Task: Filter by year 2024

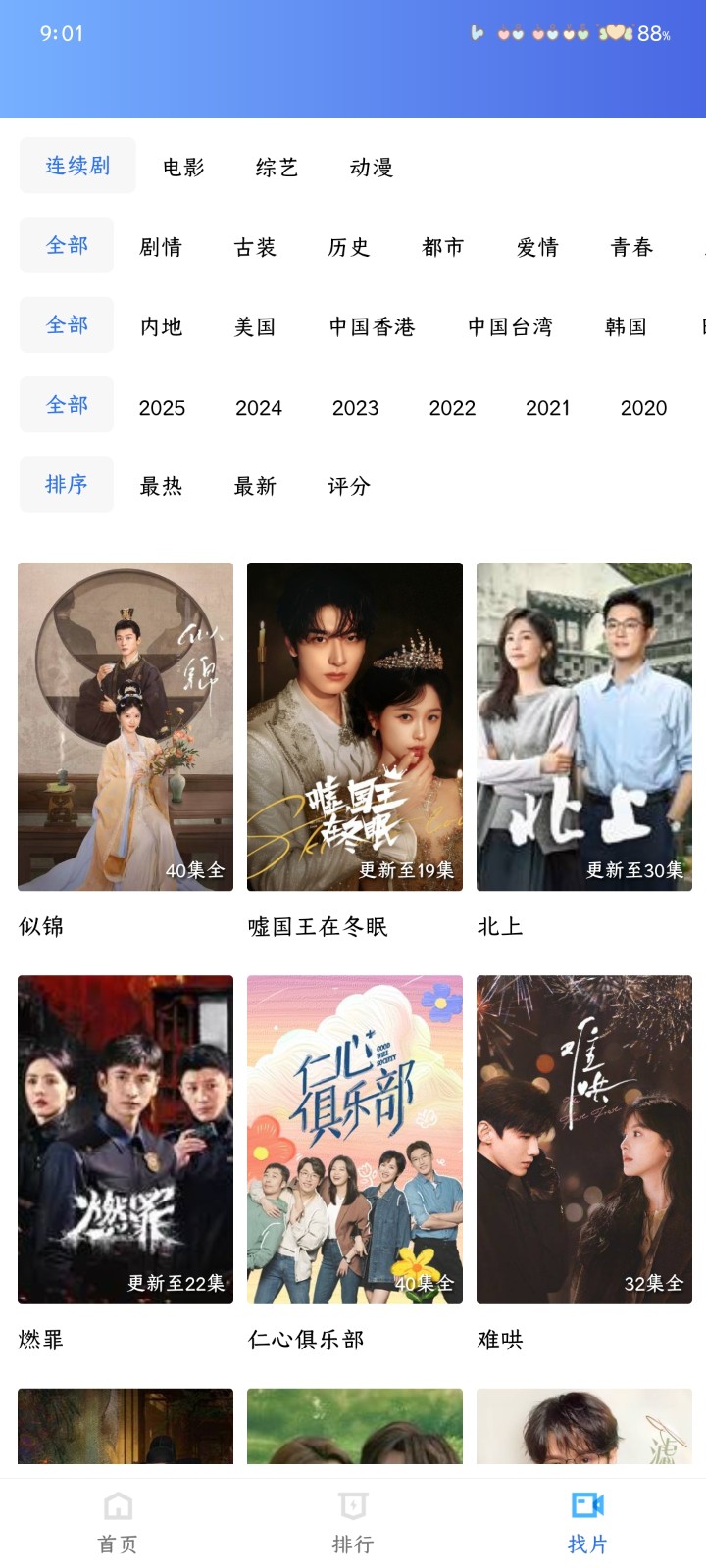Action: (x=259, y=408)
